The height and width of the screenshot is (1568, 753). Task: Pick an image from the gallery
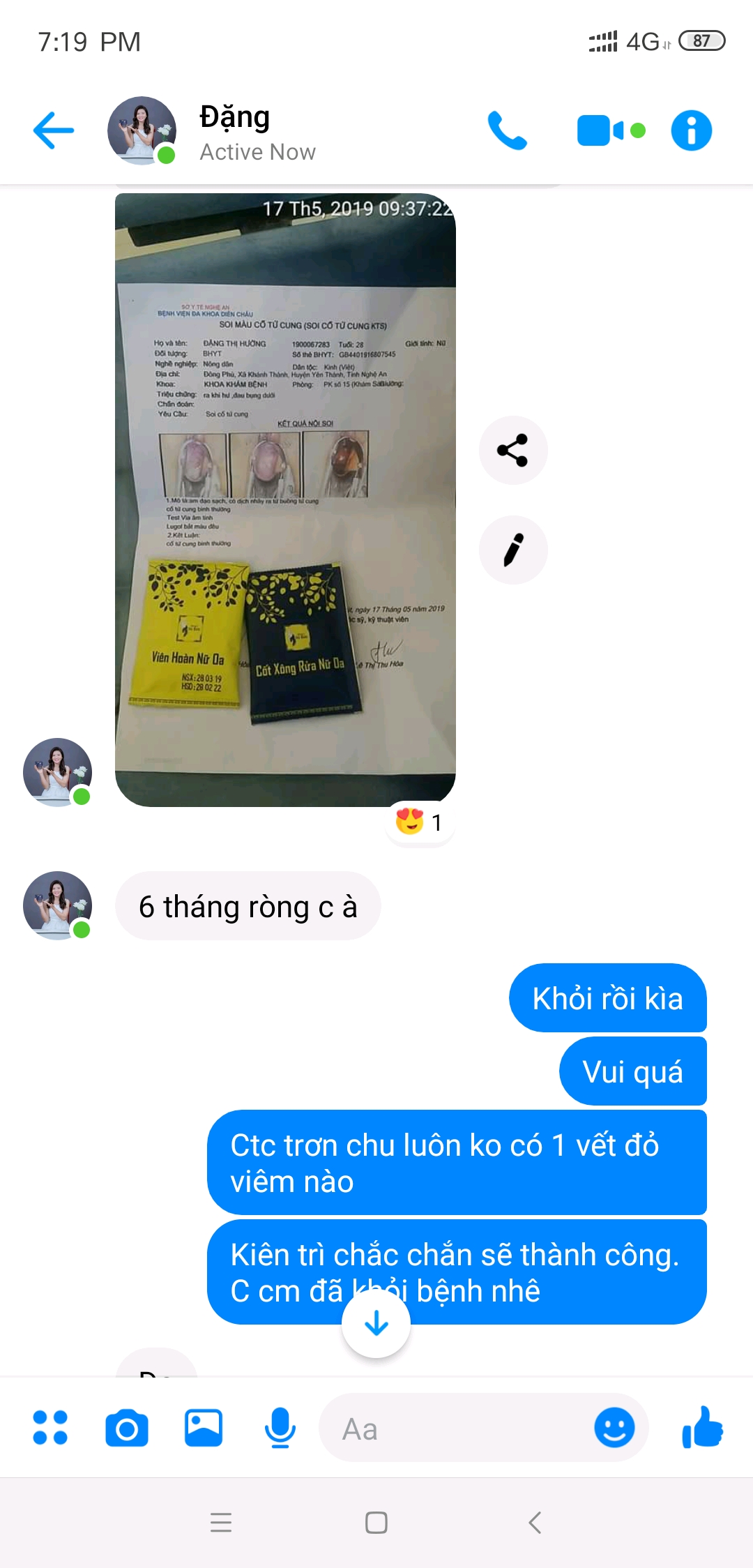(204, 1427)
